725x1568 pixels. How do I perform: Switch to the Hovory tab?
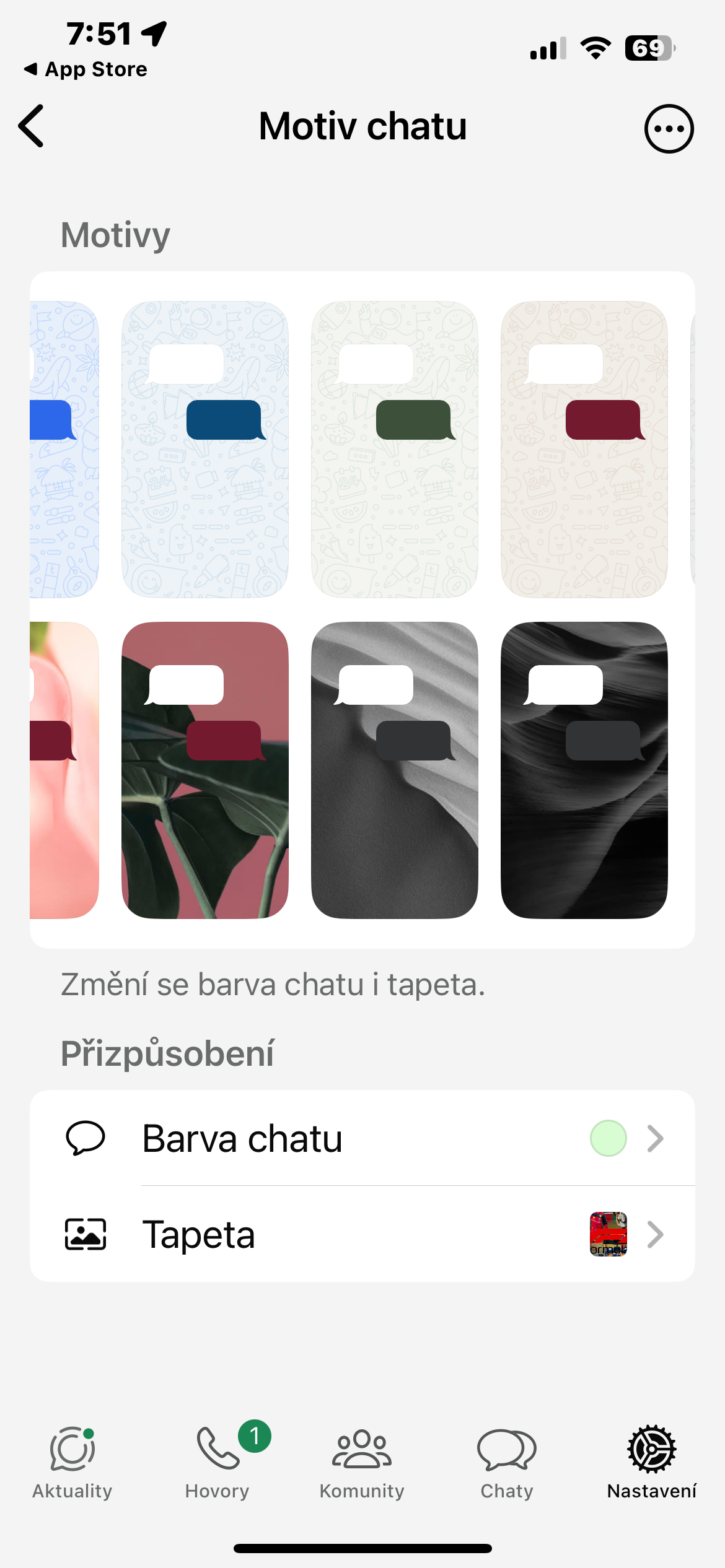click(x=217, y=1460)
